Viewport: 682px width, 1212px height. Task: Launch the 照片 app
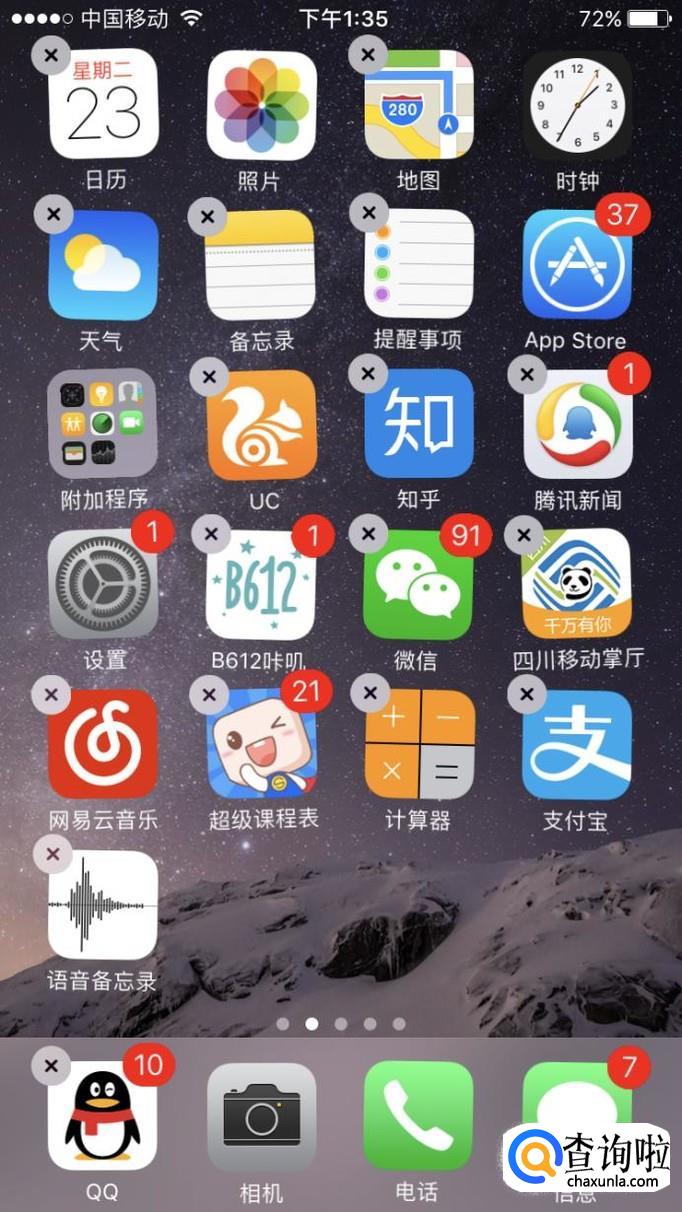[x=262, y=105]
